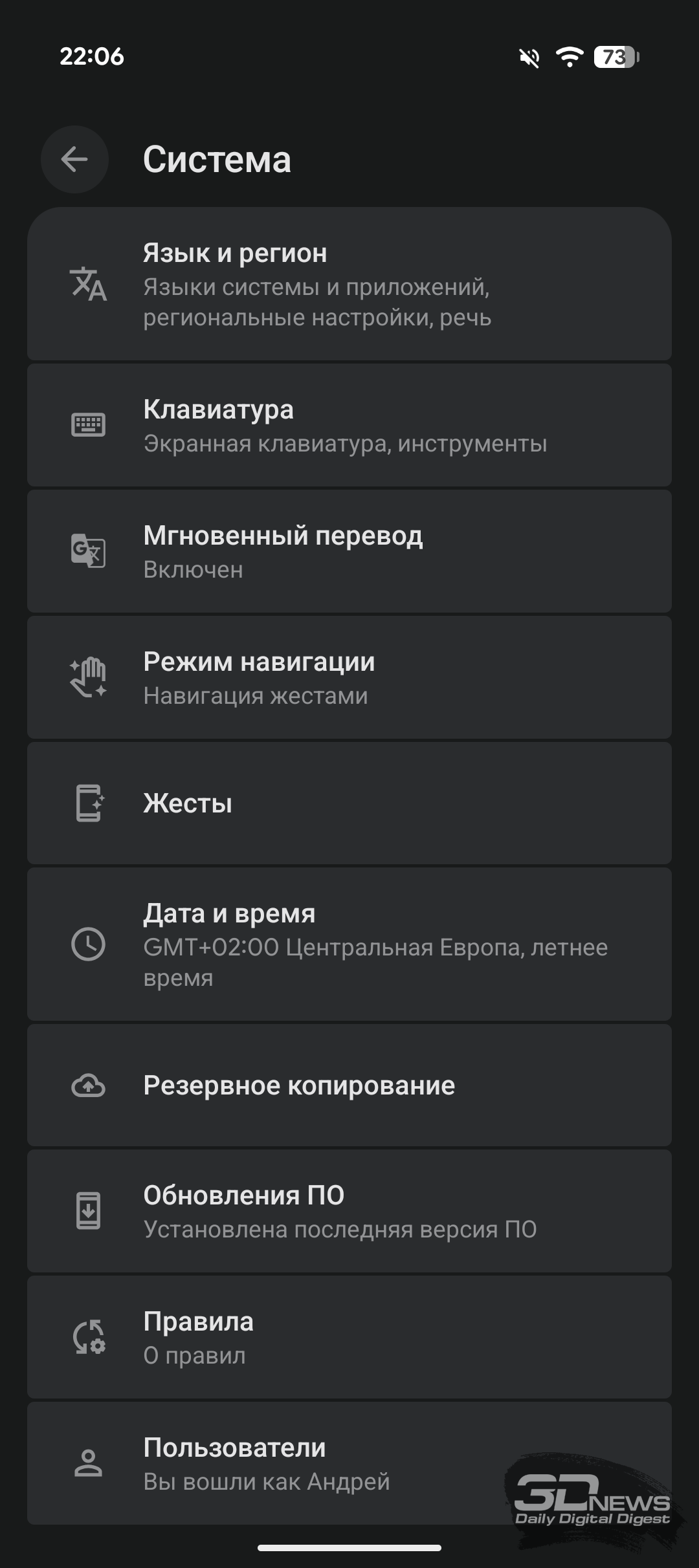Open Резервное копирование
Screen dimensions: 699x1568
tap(349, 1085)
